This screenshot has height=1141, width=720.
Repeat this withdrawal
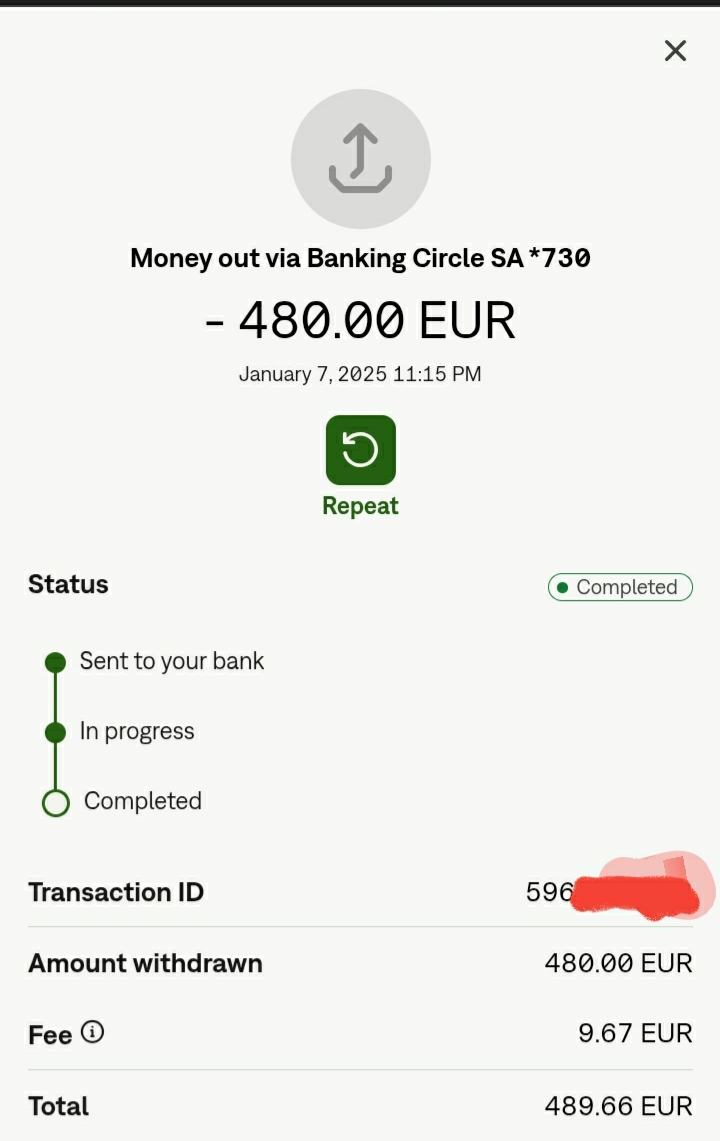click(360, 451)
